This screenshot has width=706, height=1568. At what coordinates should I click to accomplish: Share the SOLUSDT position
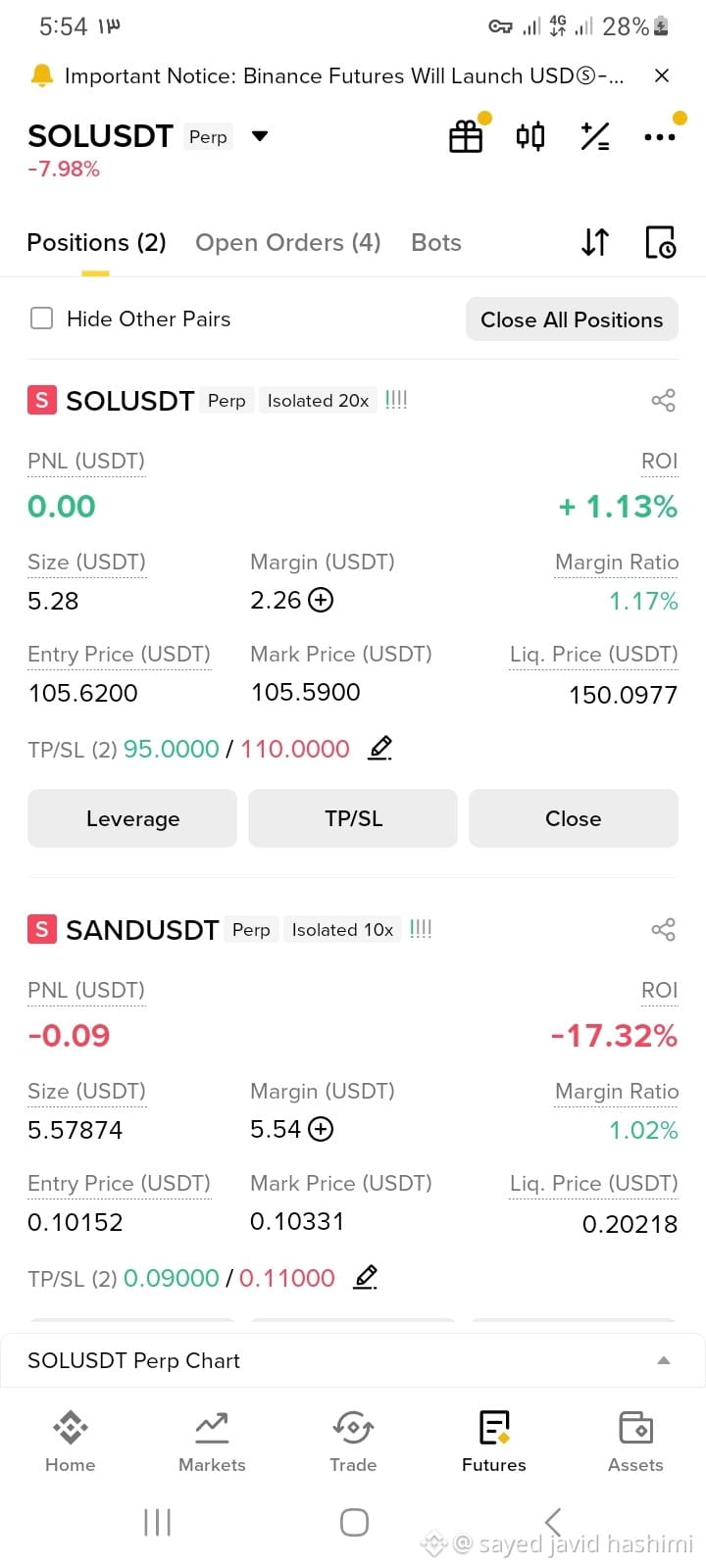(x=664, y=400)
